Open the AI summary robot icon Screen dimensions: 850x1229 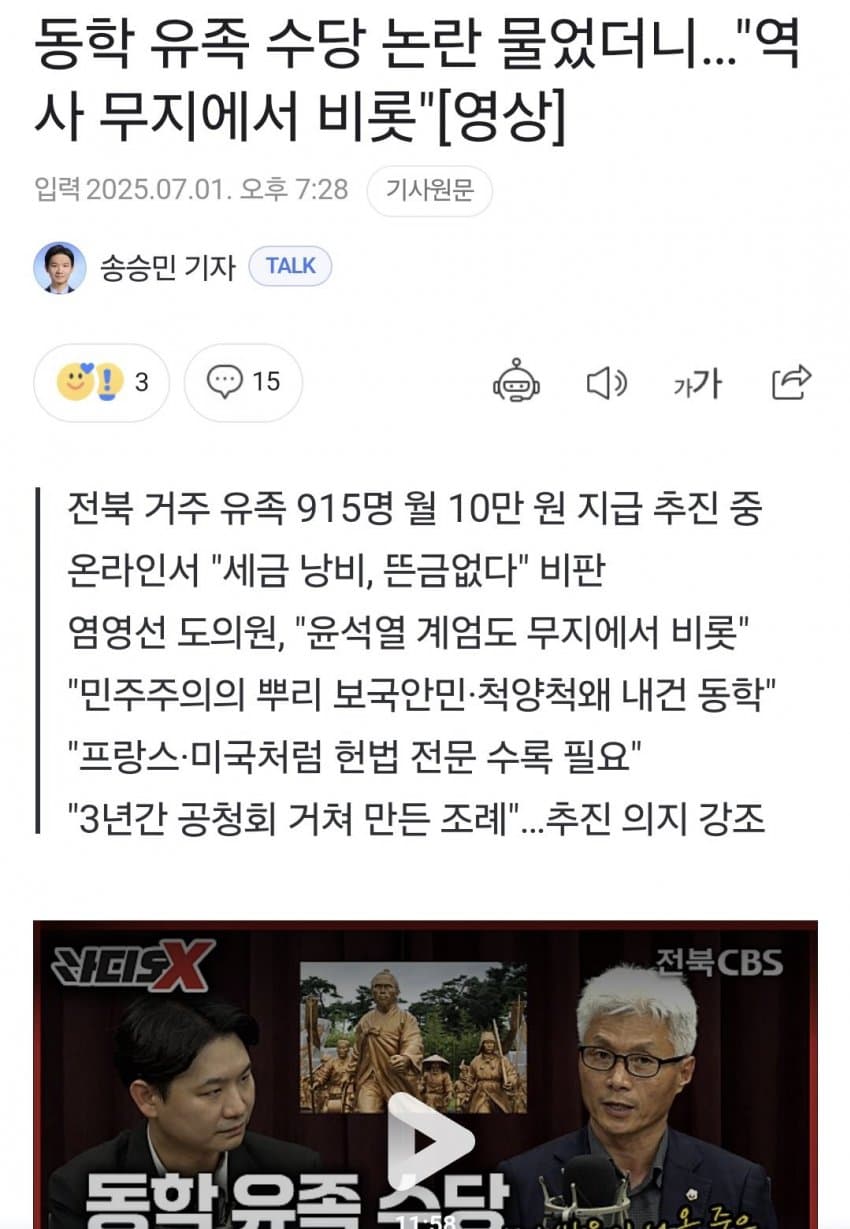(516, 382)
